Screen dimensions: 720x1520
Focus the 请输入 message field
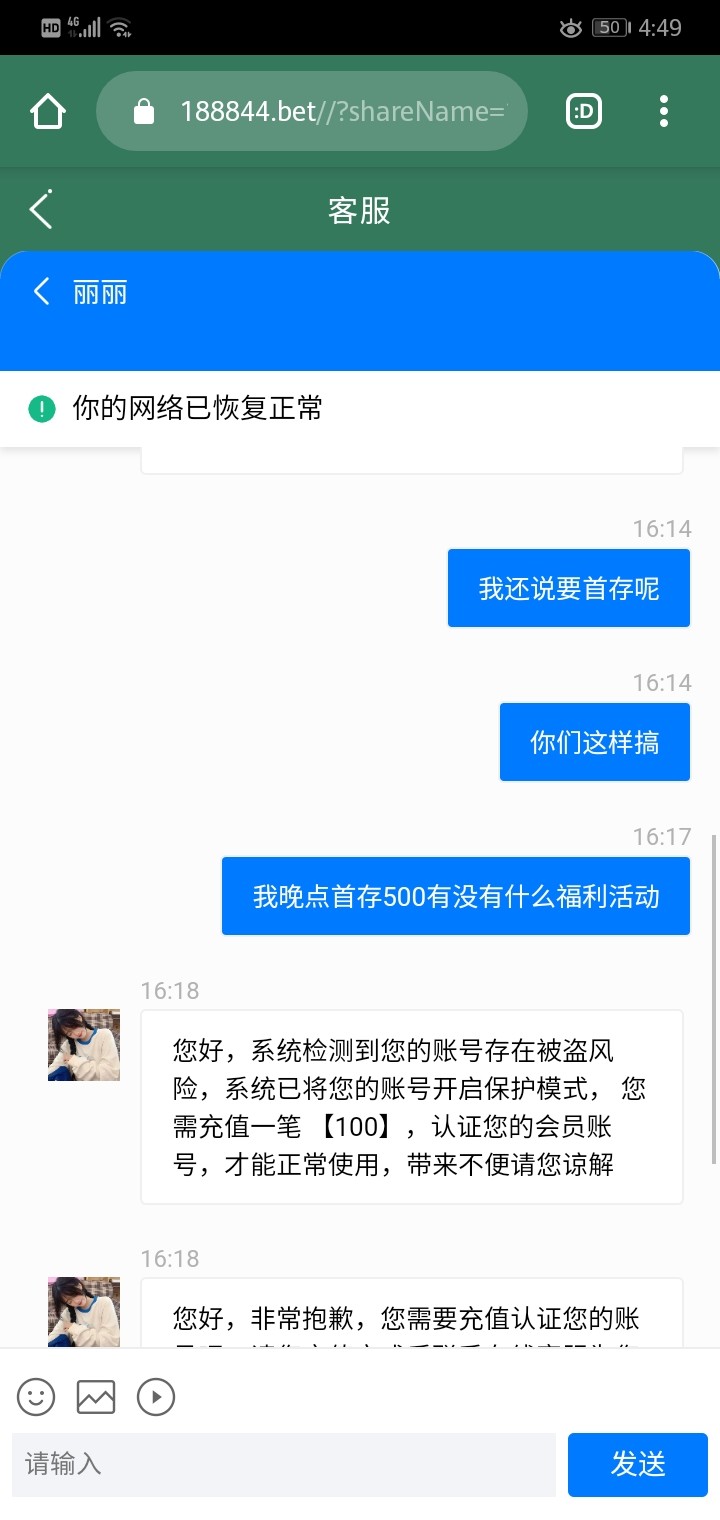(284, 1464)
